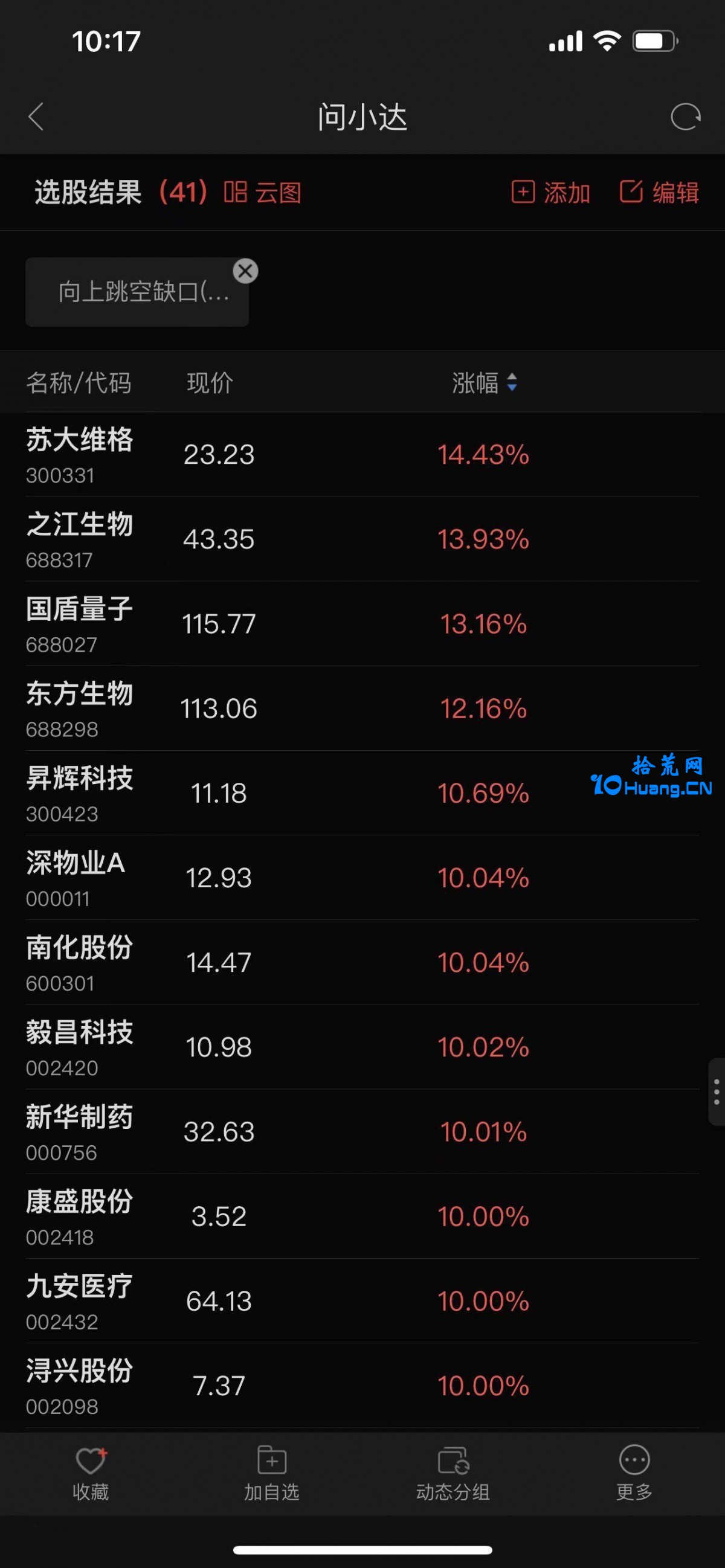
Task: Open the 更多 more options
Action: (634, 1474)
